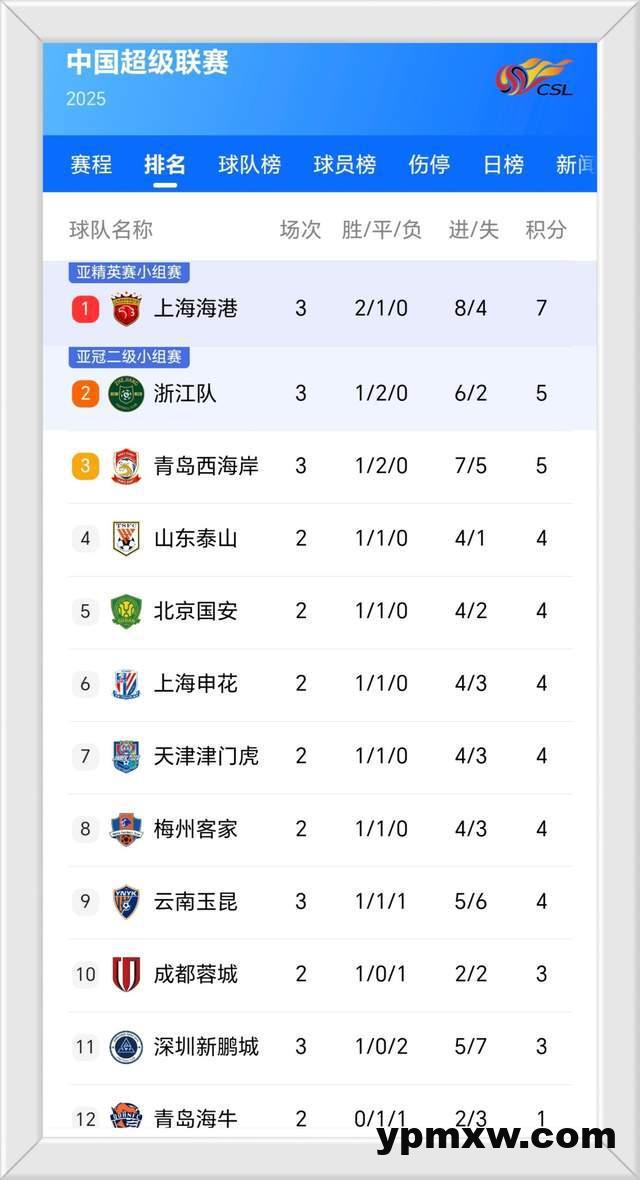Open the 球队榜 tab
The image size is (640, 1180).
click(x=250, y=165)
